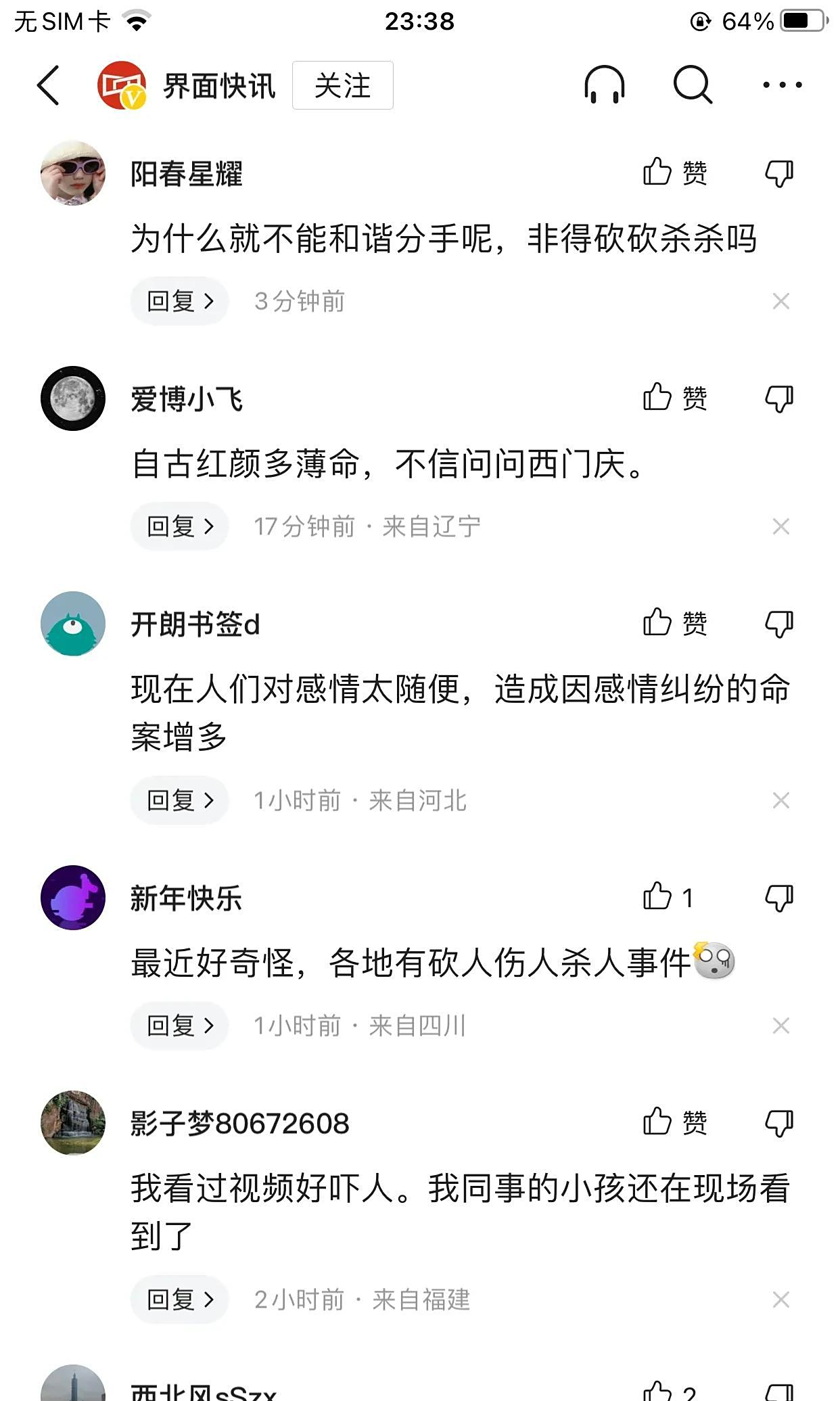This screenshot has height=1401, width=840.
Task: Like 新年快乐's comment
Action: point(667,898)
